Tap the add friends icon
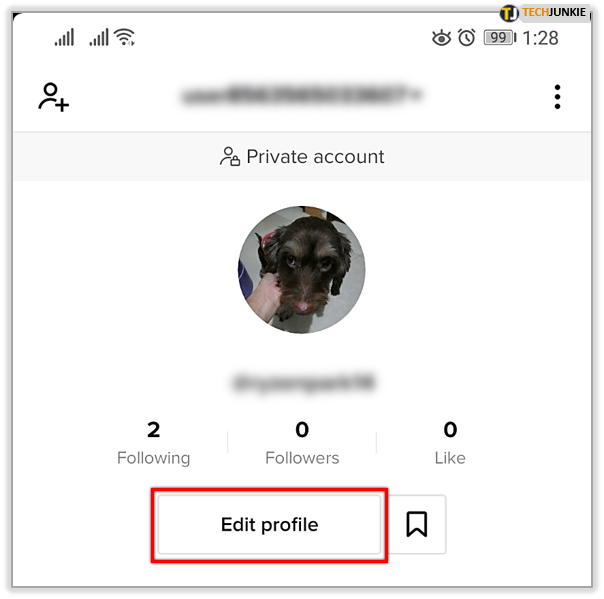 (53, 97)
